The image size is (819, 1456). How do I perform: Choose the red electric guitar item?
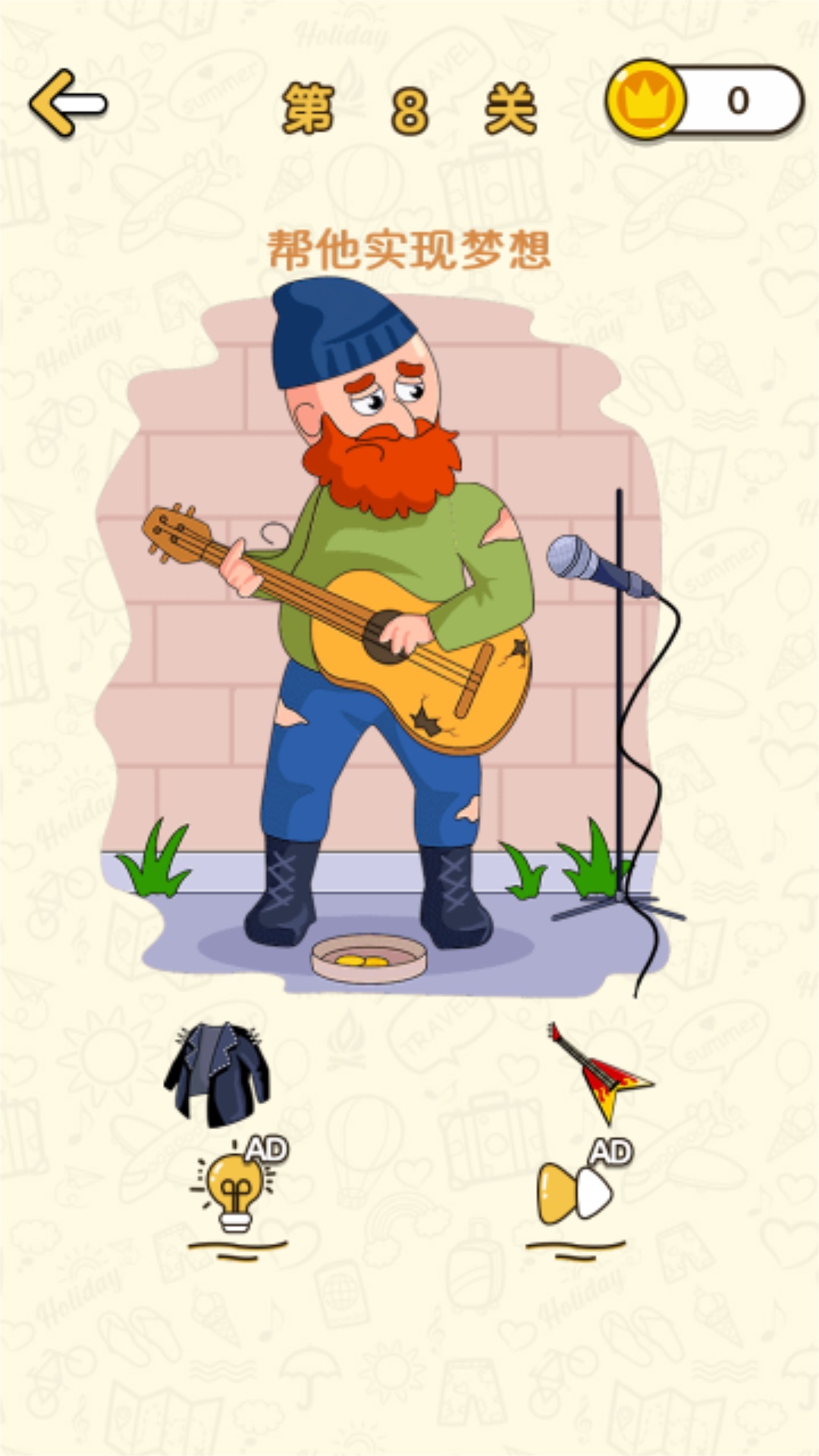601,1072
